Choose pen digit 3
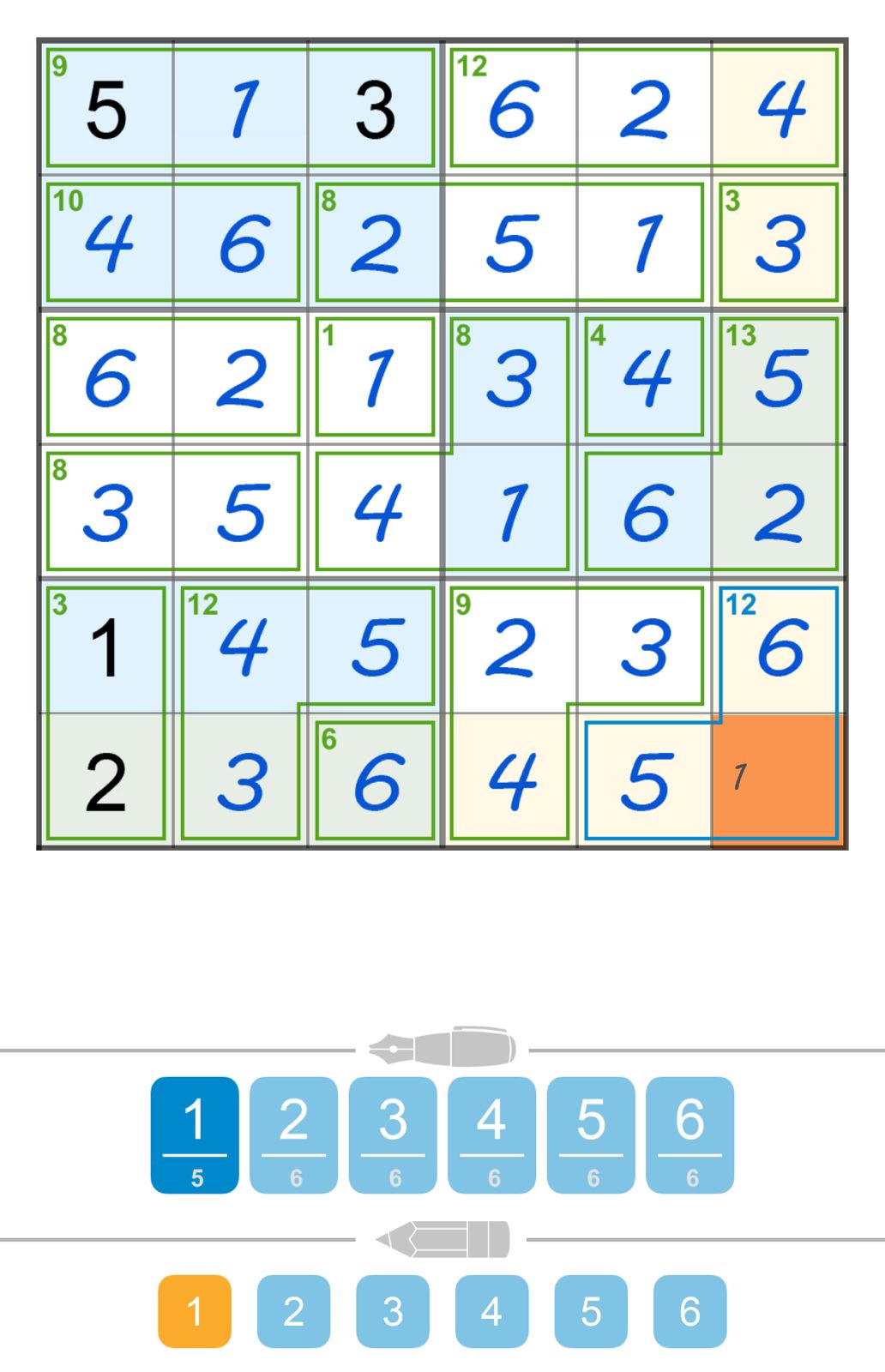 (x=393, y=1134)
